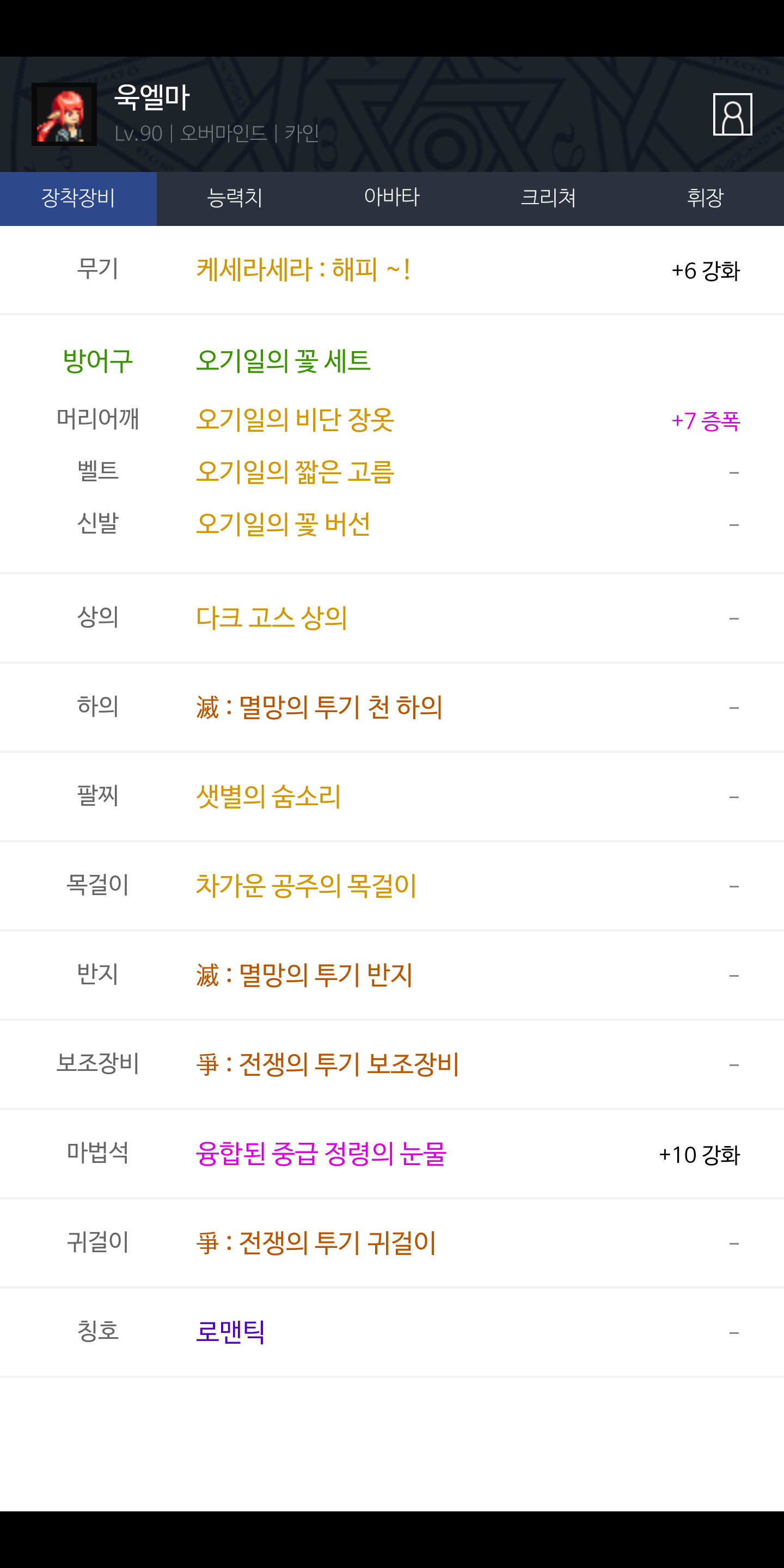
Task: Switch to the 능력치 tab
Action: pyautogui.click(x=235, y=198)
